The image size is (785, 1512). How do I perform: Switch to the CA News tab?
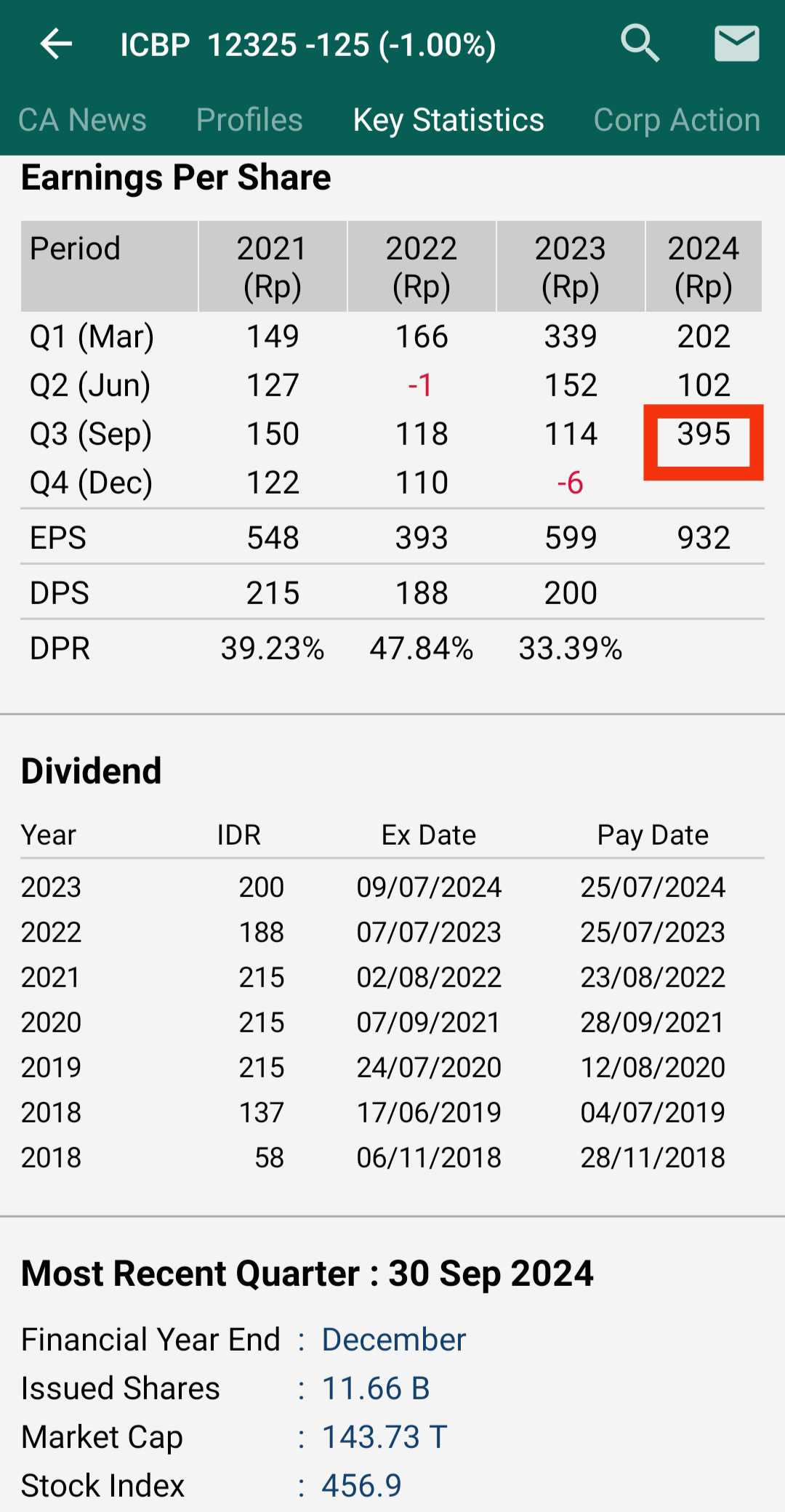coord(82,119)
